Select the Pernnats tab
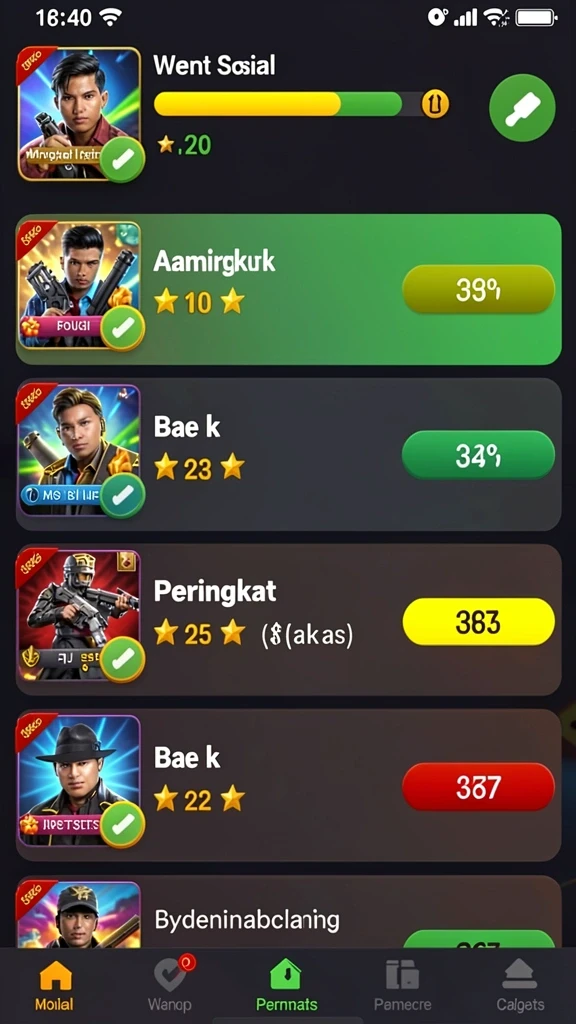This screenshot has width=576, height=1024. click(x=286, y=985)
